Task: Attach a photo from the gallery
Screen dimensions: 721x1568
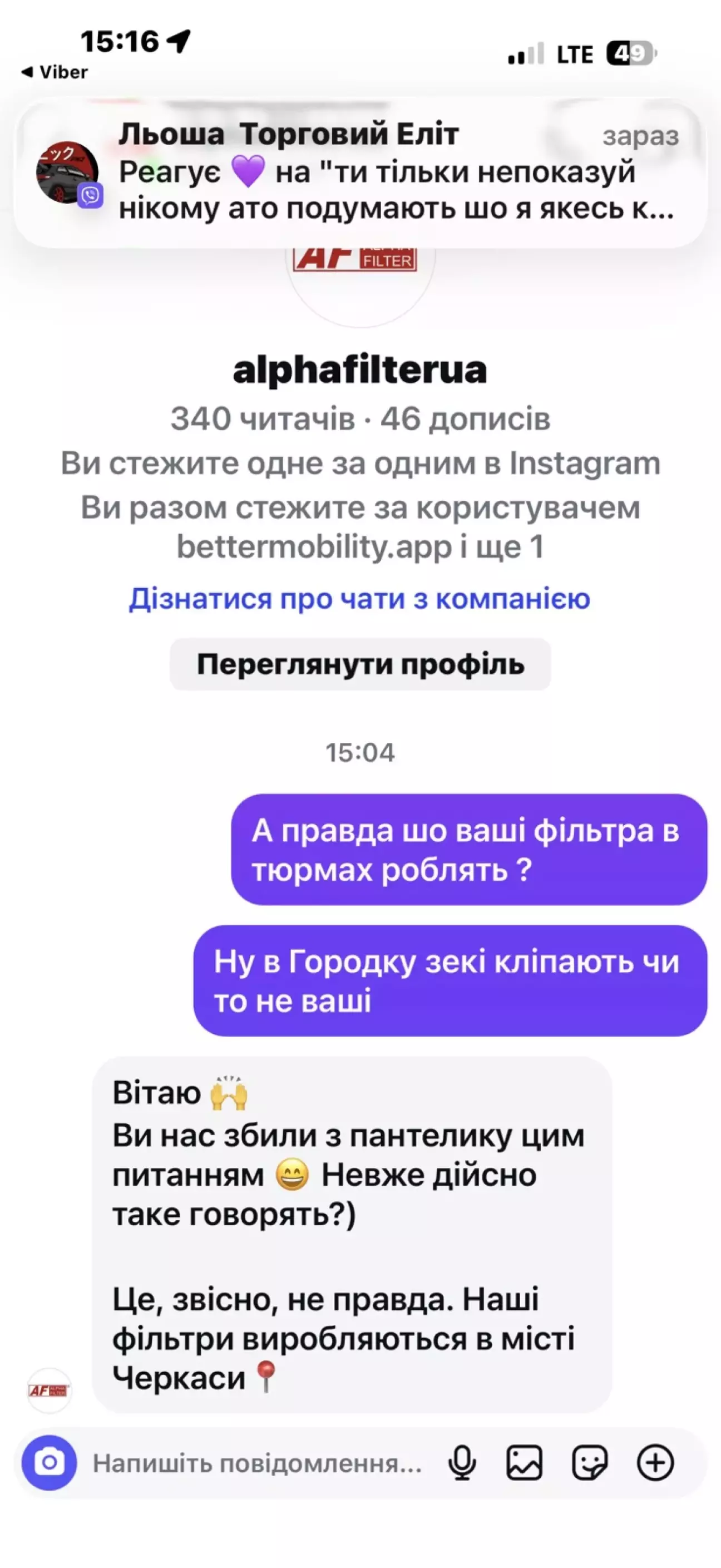Action: point(524,1463)
